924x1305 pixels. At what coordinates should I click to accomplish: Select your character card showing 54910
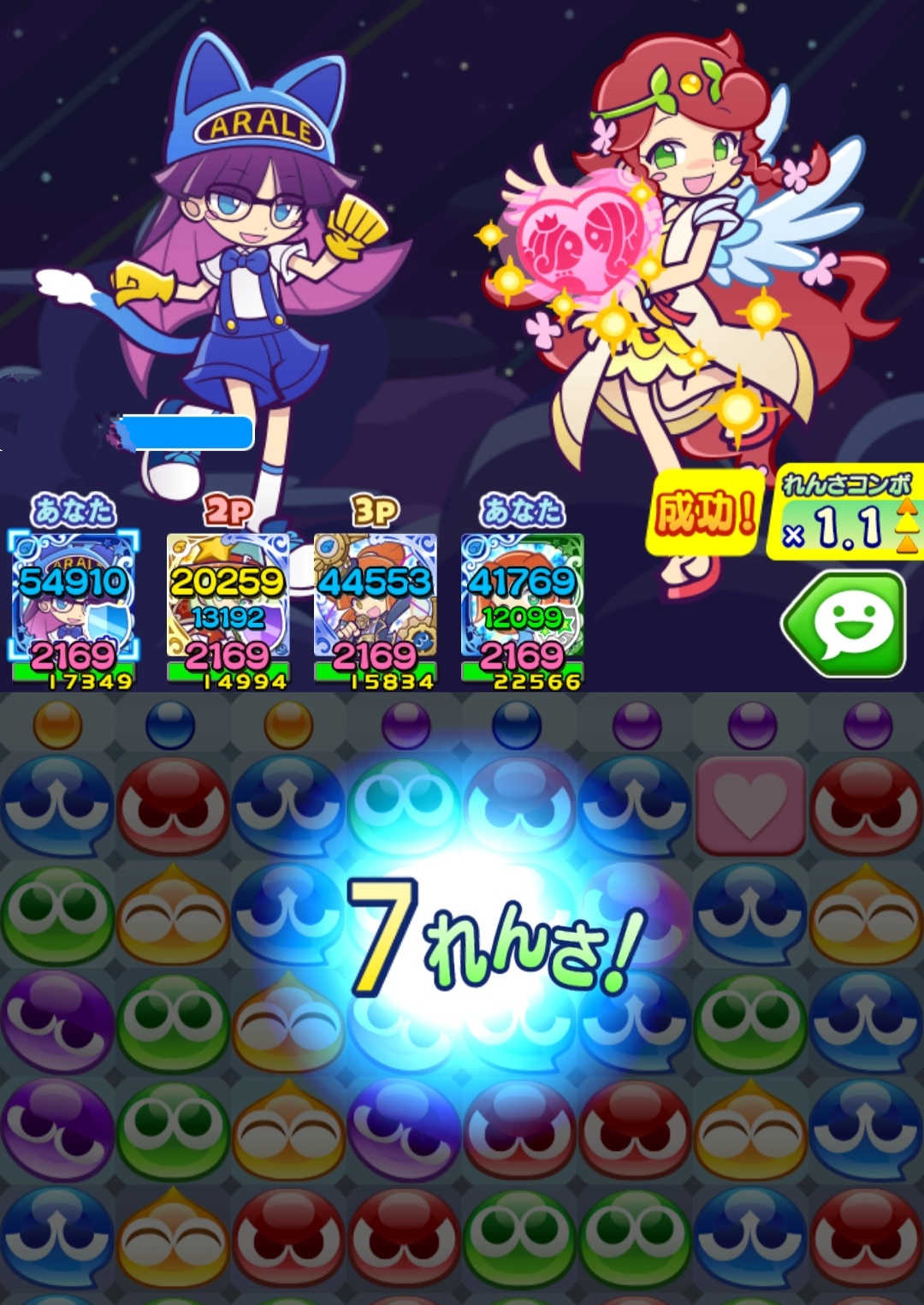point(74,599)
